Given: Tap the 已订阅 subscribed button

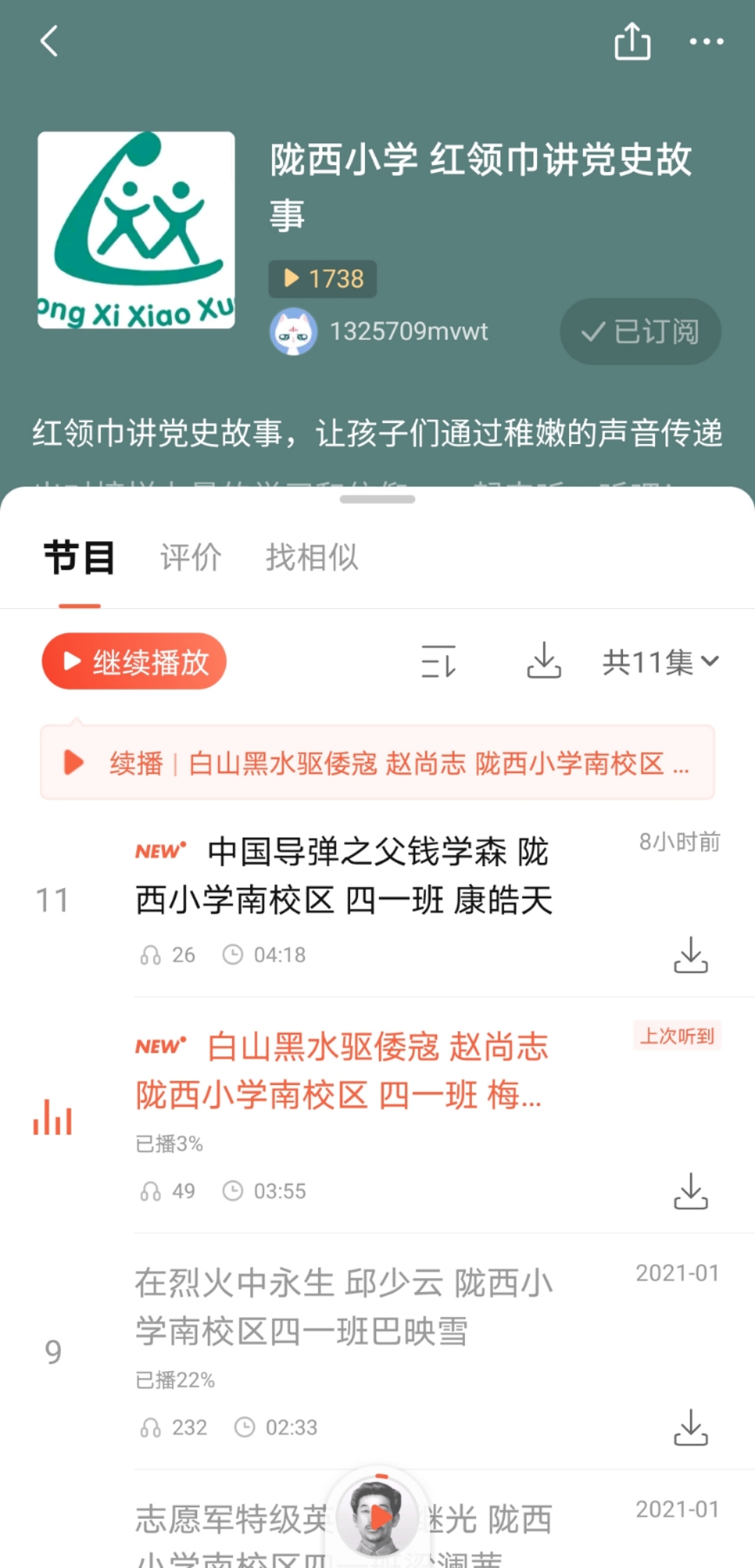Looking at the screenshot, I should (640, 331).
